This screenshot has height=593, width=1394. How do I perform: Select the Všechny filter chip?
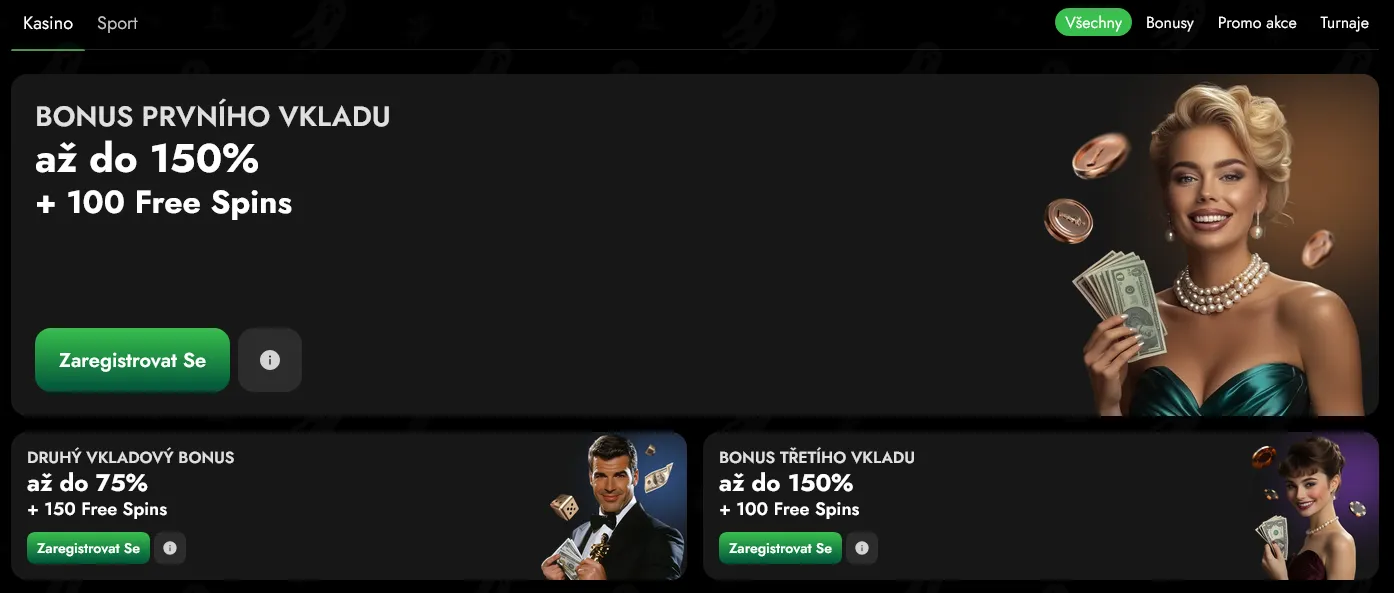tap(1093, 23)
